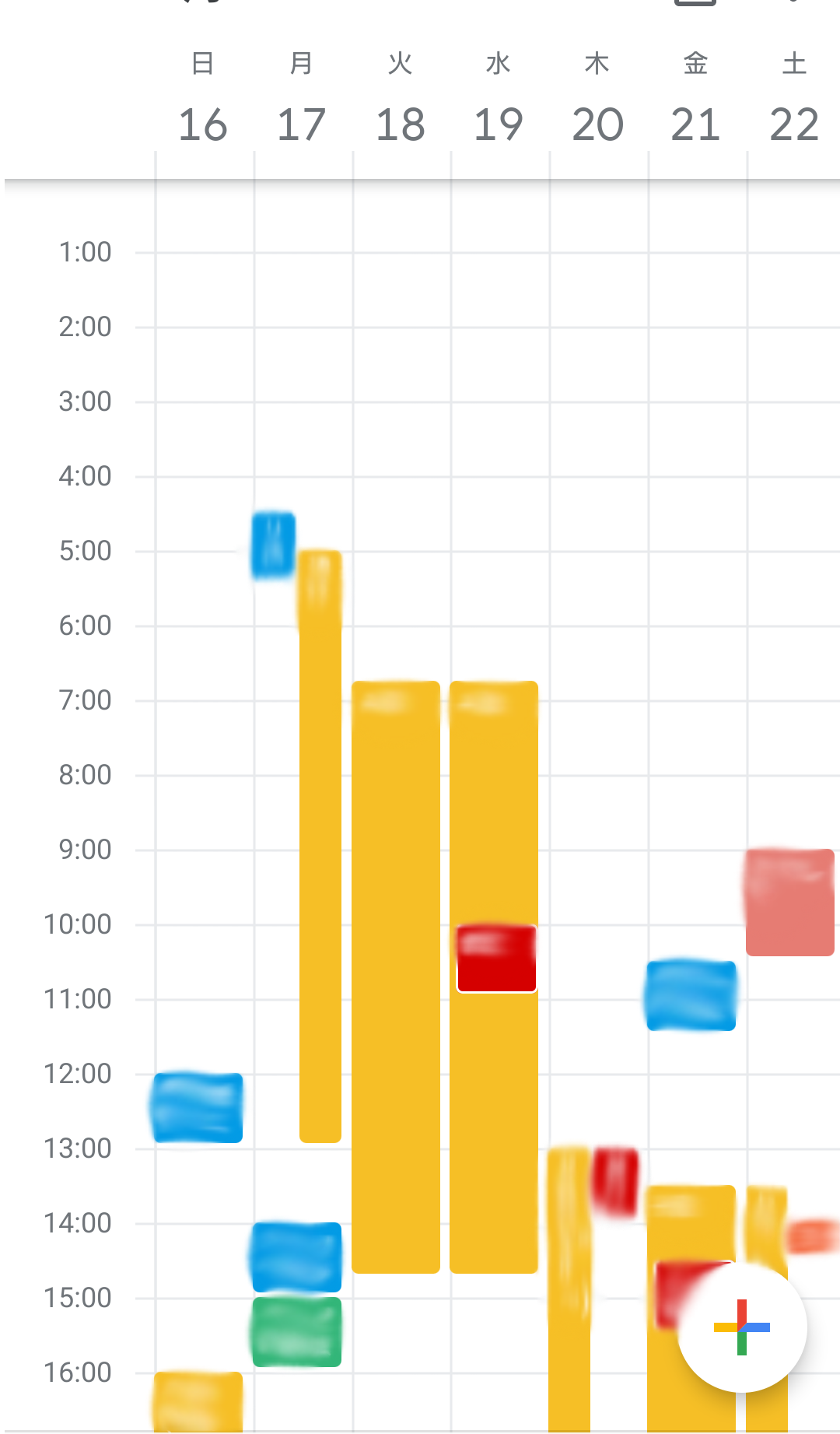This screenshot has height=1434, width=840.
Task: Open the red event on Wednesday 19
Action: point(496,958)
